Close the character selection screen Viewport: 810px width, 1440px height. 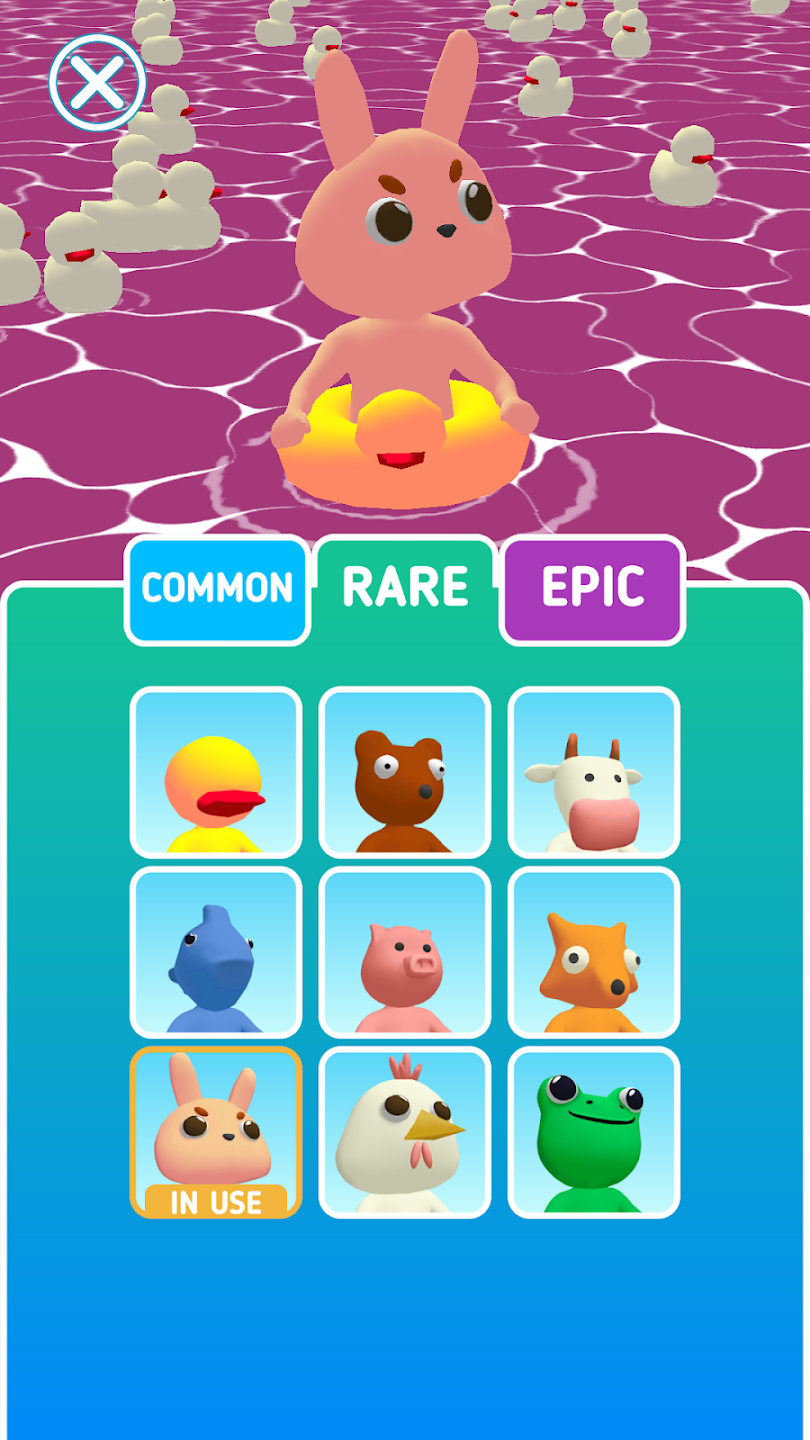(97, 82)
